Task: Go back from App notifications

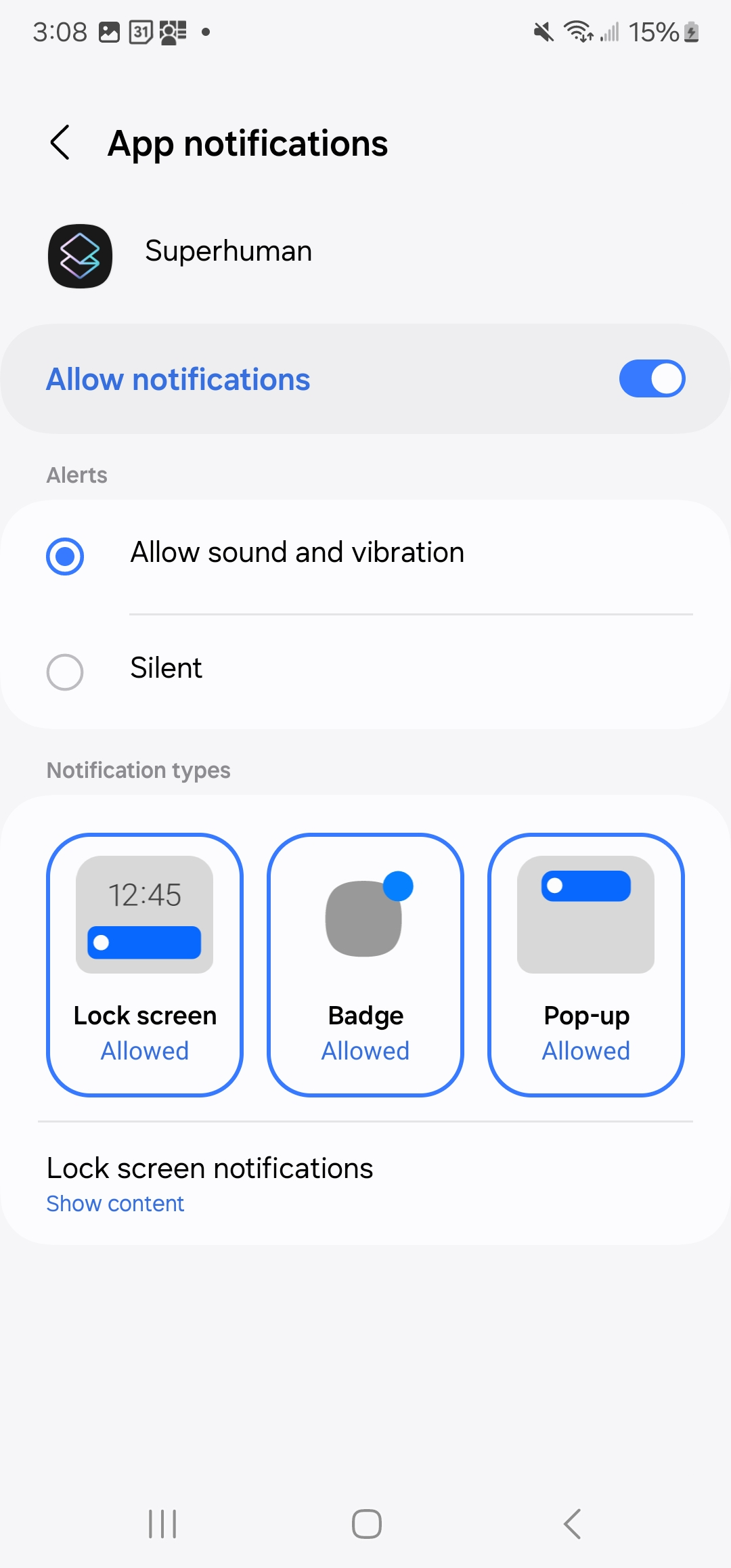Action: click(60, 143)
